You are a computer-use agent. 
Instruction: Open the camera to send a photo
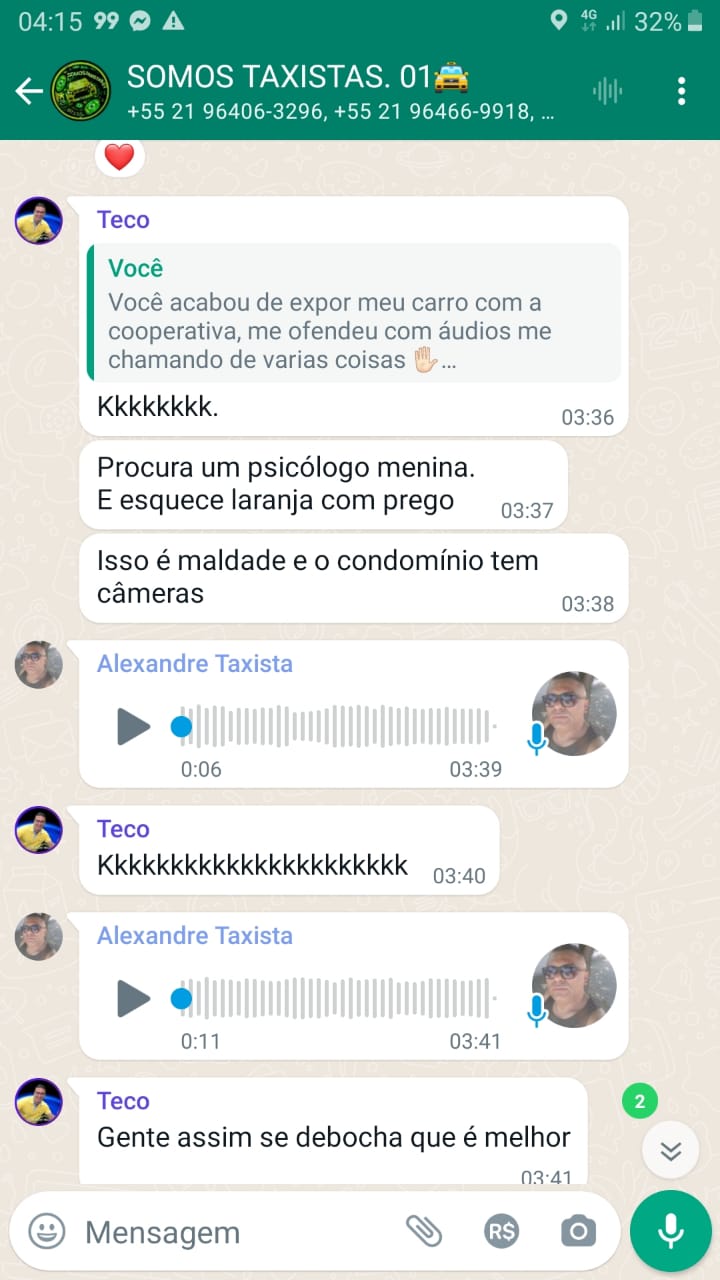click(578, 1231)
